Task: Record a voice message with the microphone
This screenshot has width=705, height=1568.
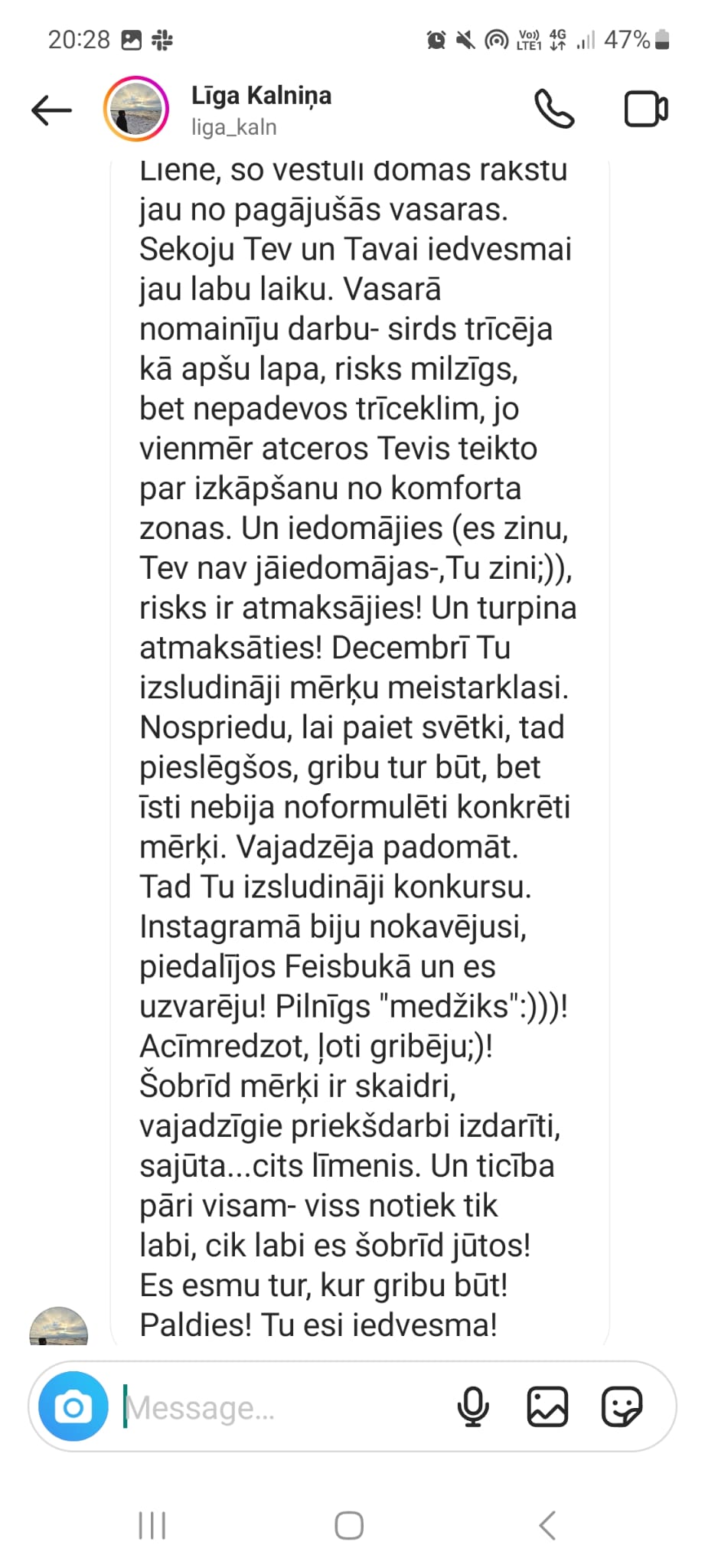Action: [473, 1406]
